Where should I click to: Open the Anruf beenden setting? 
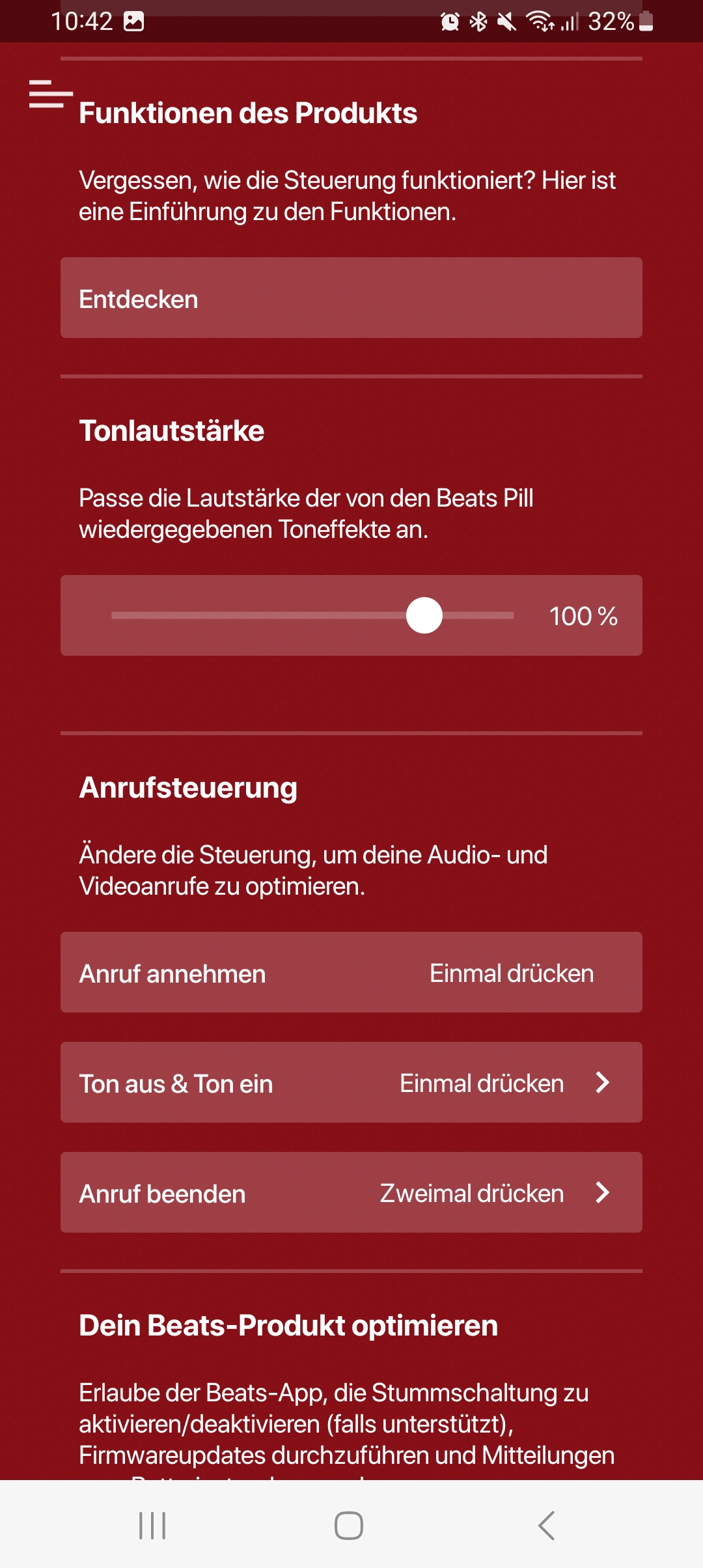tap(351, 1193)
